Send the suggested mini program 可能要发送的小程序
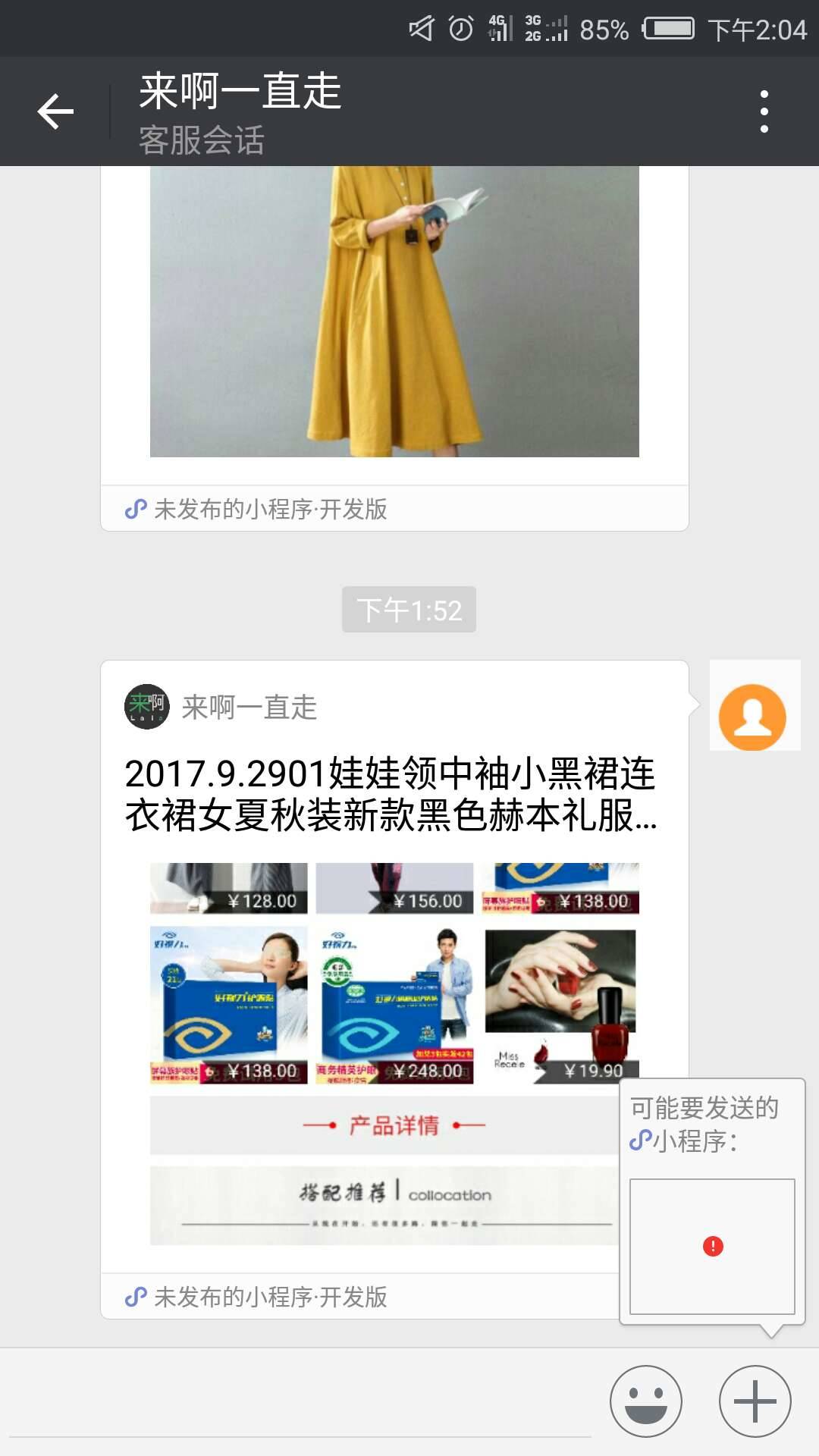Viewport: 819px width, 1456px height. coord(712,1245)
